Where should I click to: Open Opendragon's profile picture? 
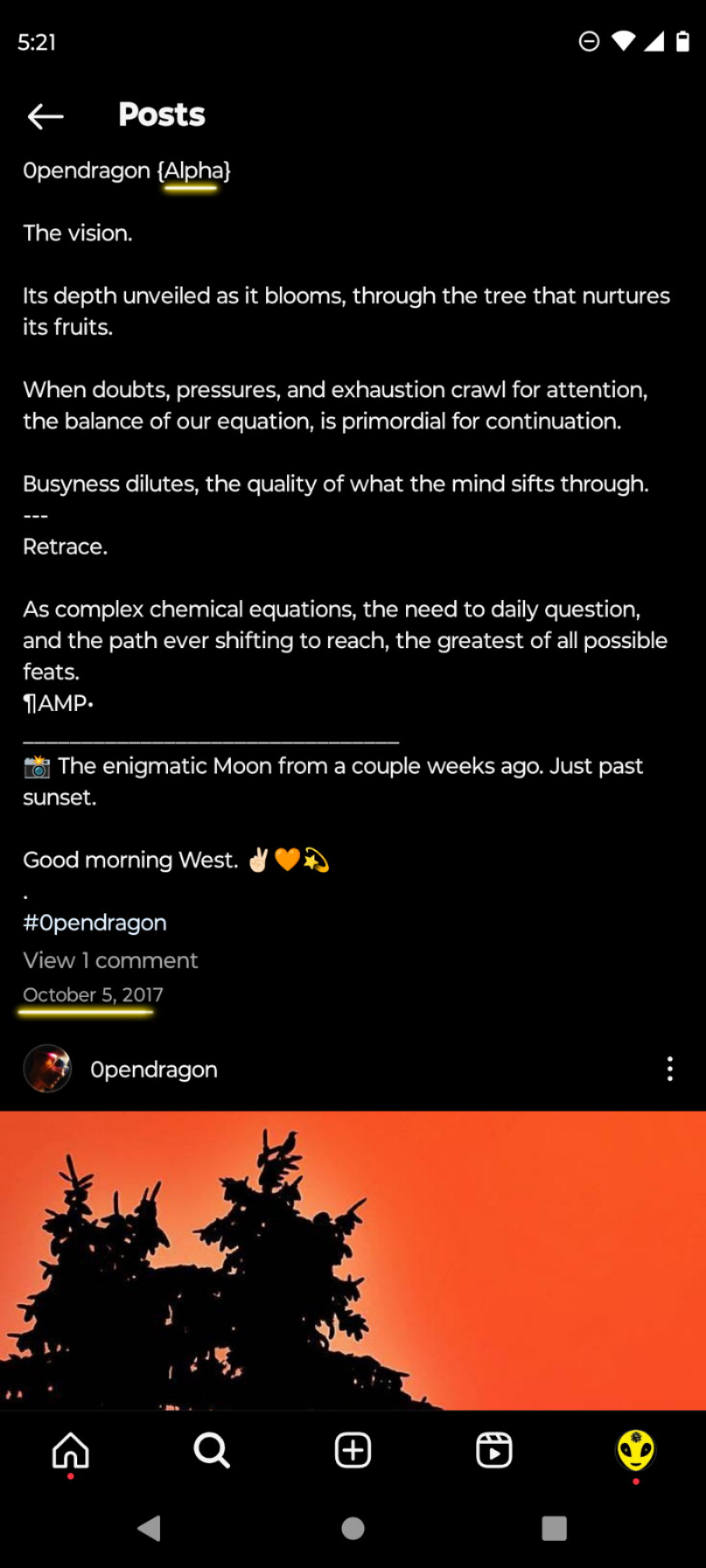click(x=47, y=1069)
